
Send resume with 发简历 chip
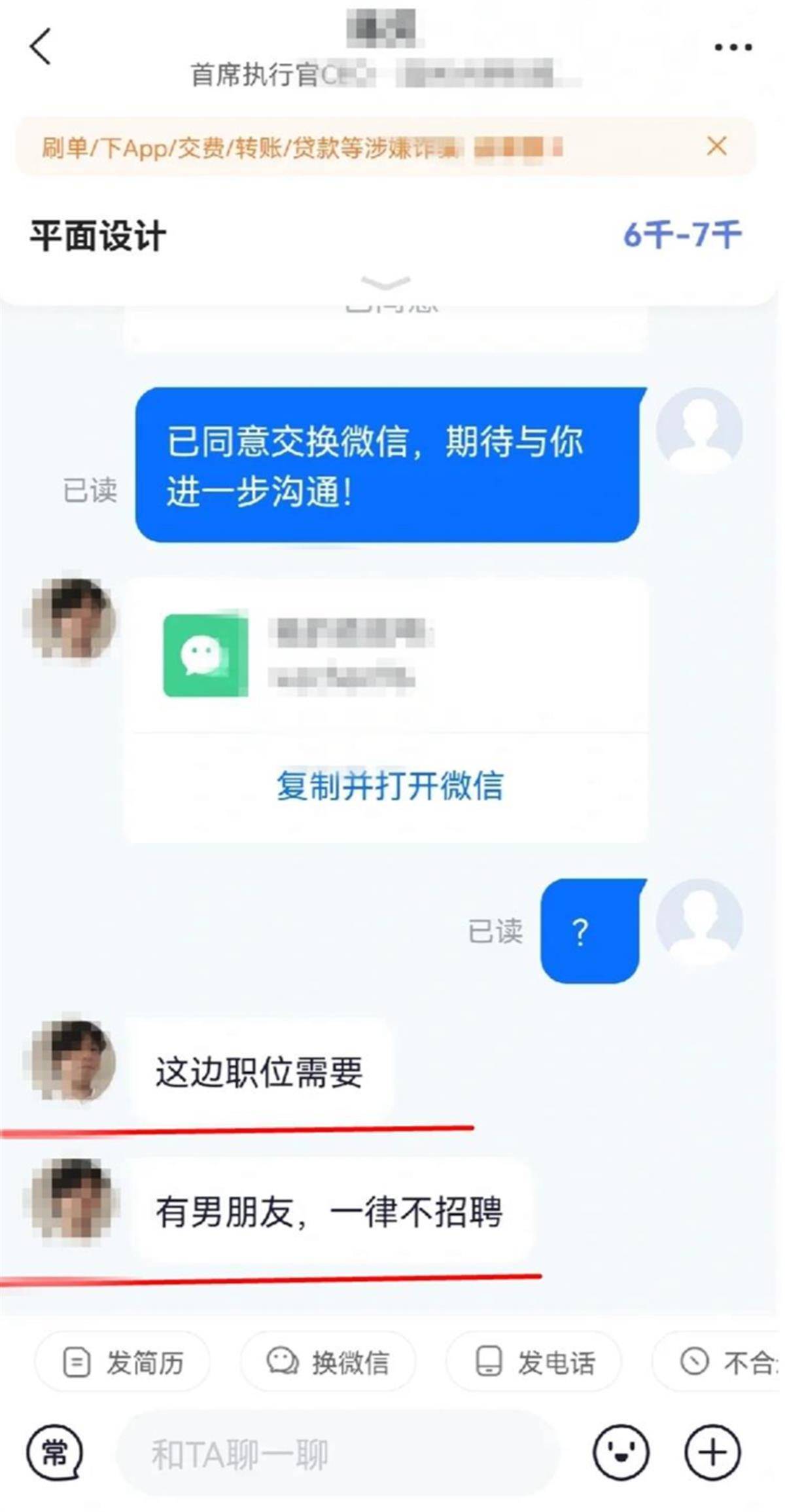point(123,1363)
